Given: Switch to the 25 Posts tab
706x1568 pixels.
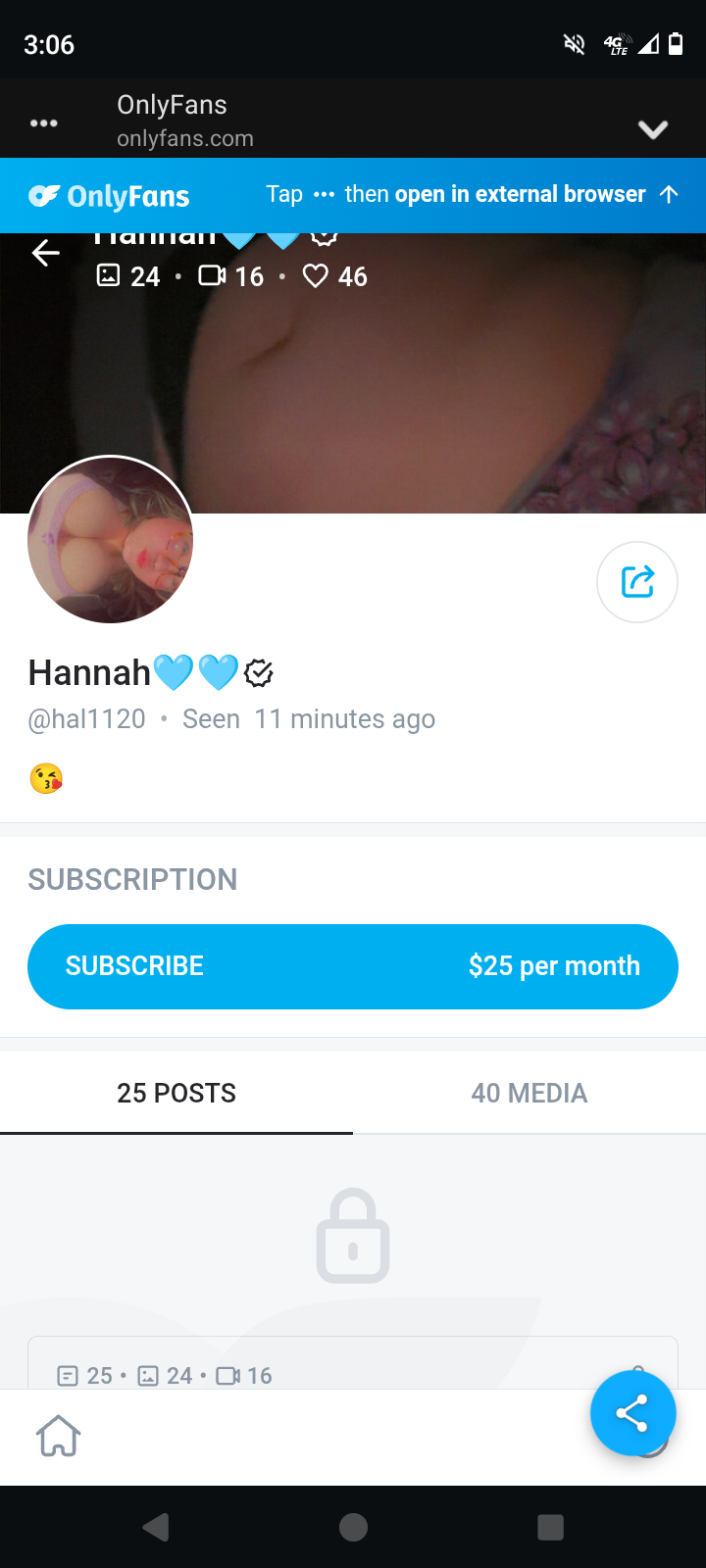Looking at the screenshot, I should (176, 1093).
